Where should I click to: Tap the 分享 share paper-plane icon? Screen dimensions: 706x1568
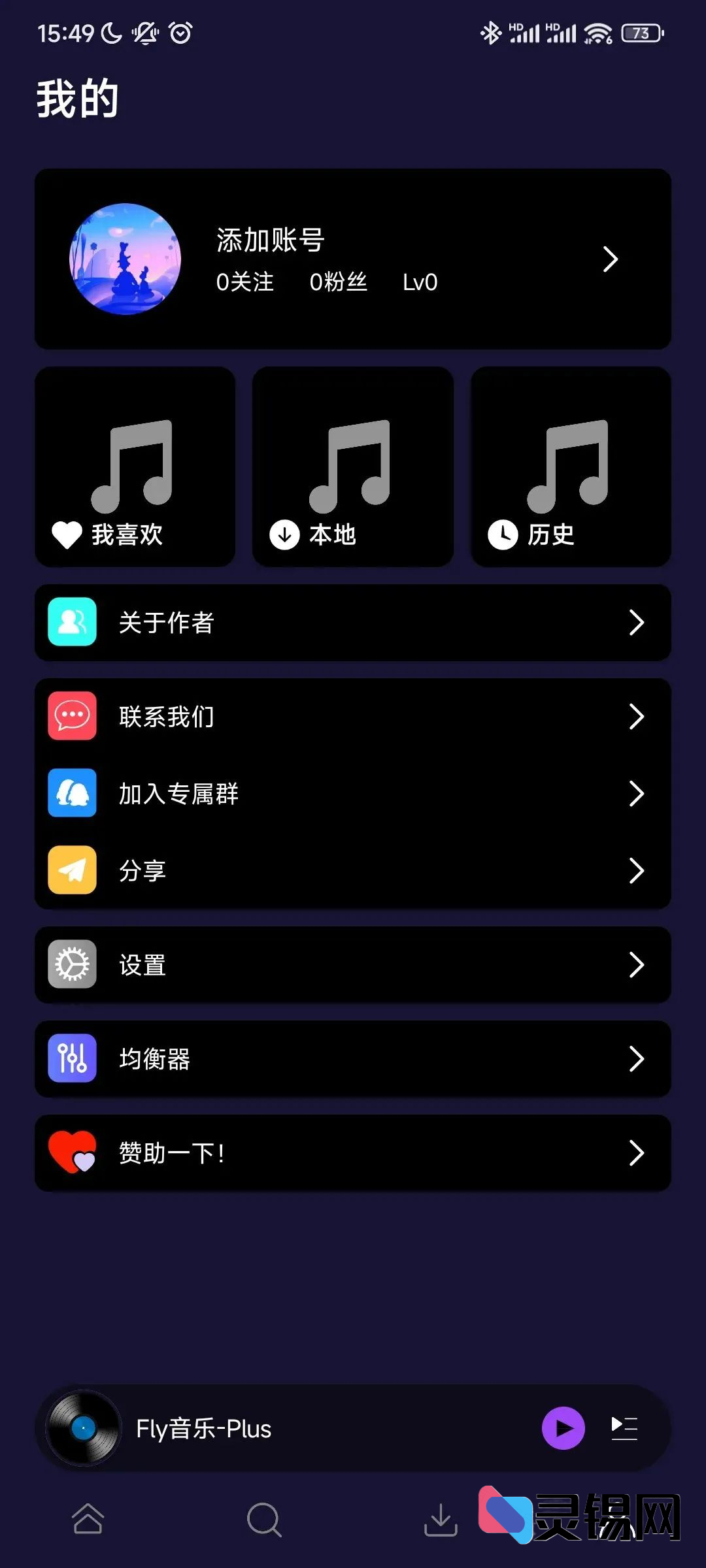pyautogui.click(x=71, y=870)
